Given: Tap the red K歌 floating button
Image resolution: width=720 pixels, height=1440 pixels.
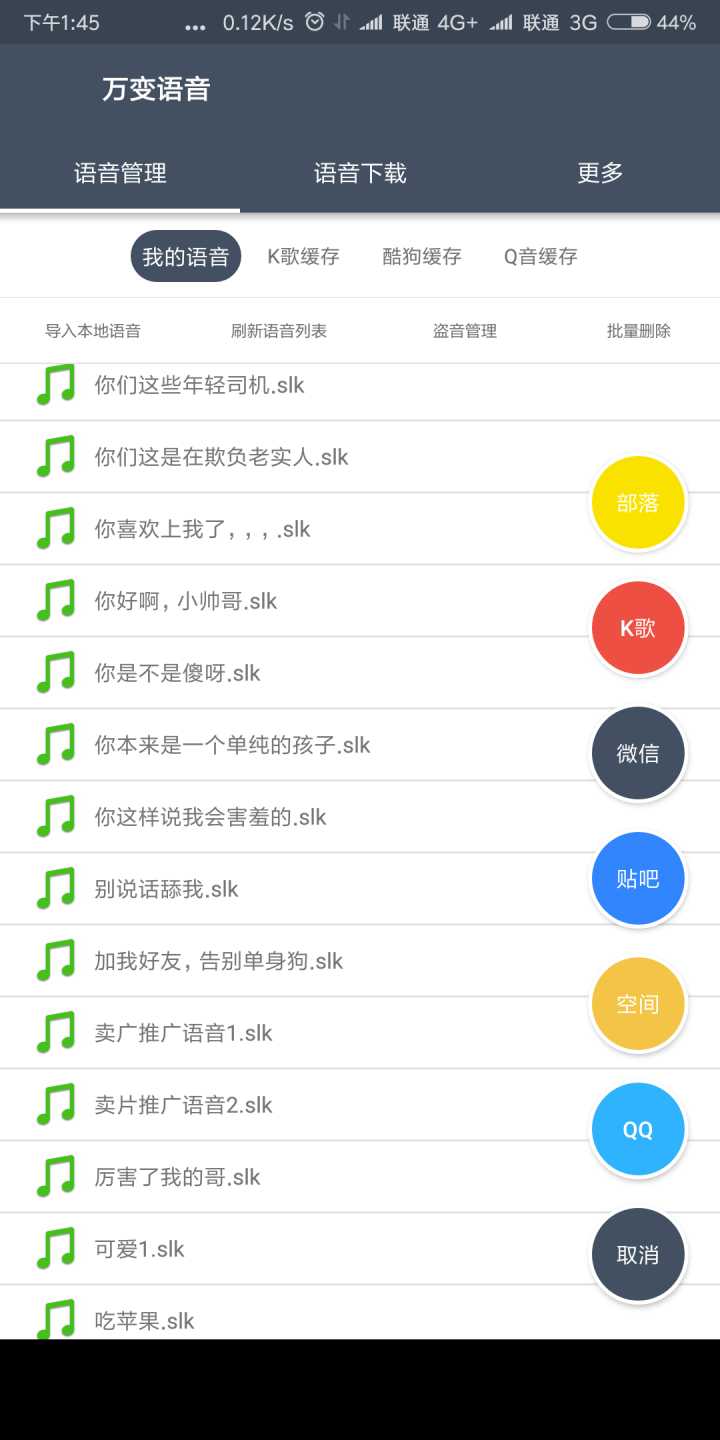Looking at the screenshot, I should click(x=638, y=628).
